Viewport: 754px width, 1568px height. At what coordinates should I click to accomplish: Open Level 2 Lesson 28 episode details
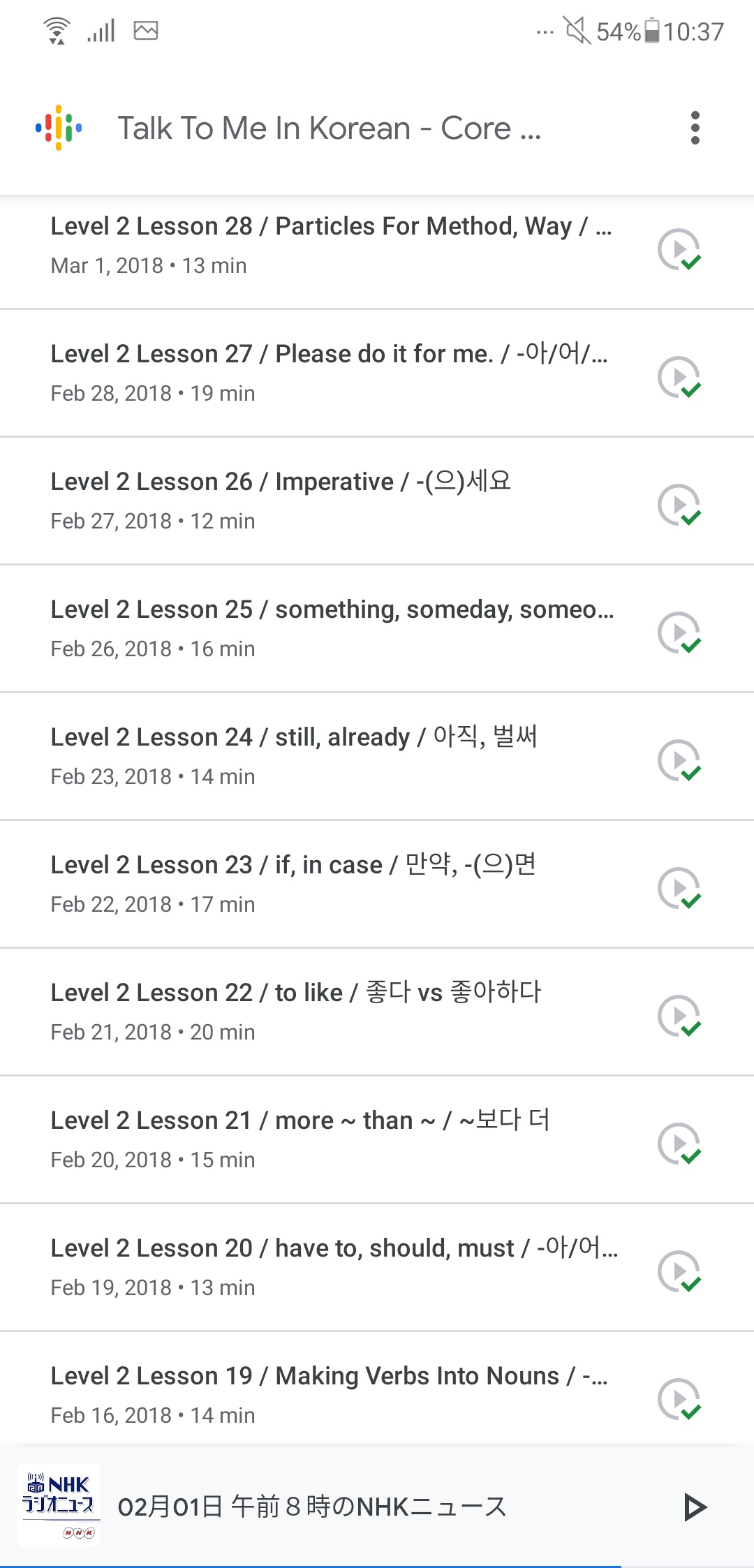(x=328, y=244)
